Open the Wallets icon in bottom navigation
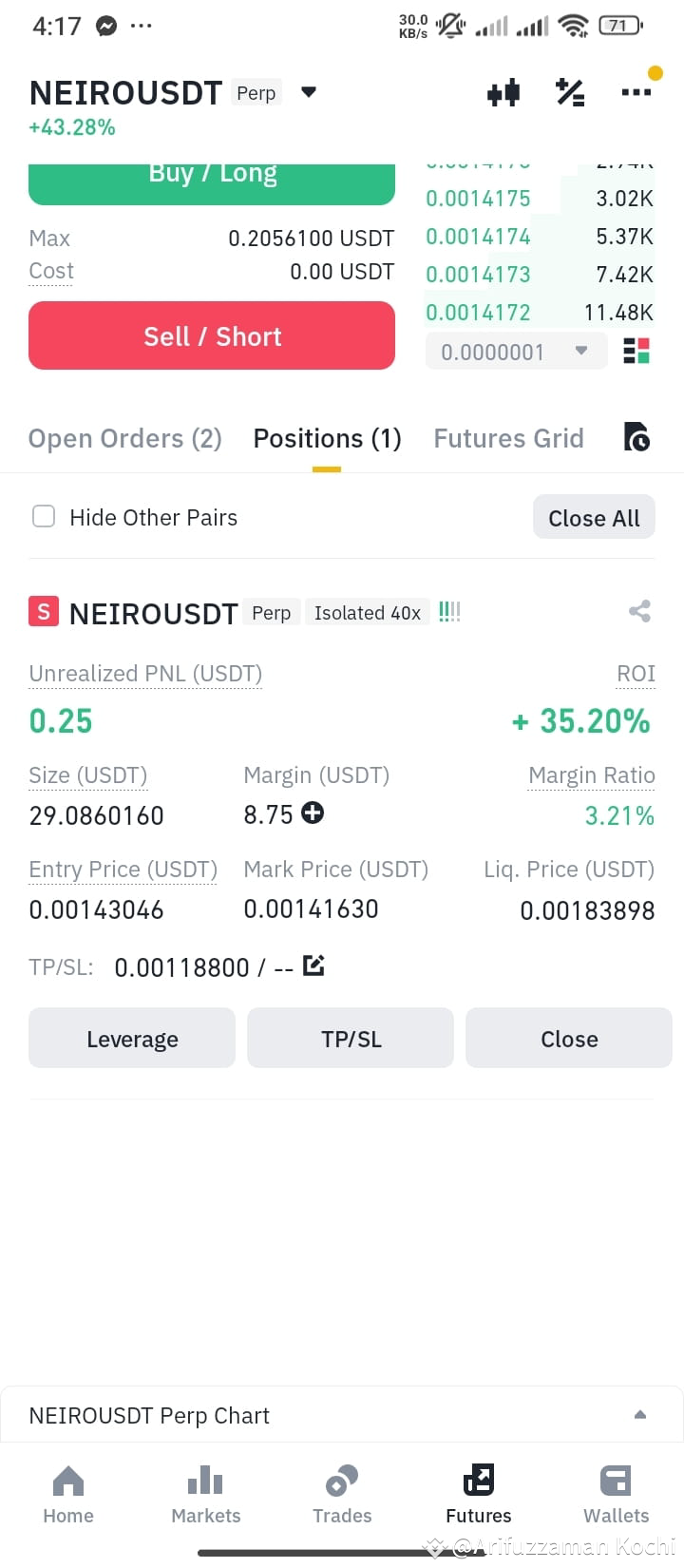Screen dimensions: 684x1568 point(615,1481)
